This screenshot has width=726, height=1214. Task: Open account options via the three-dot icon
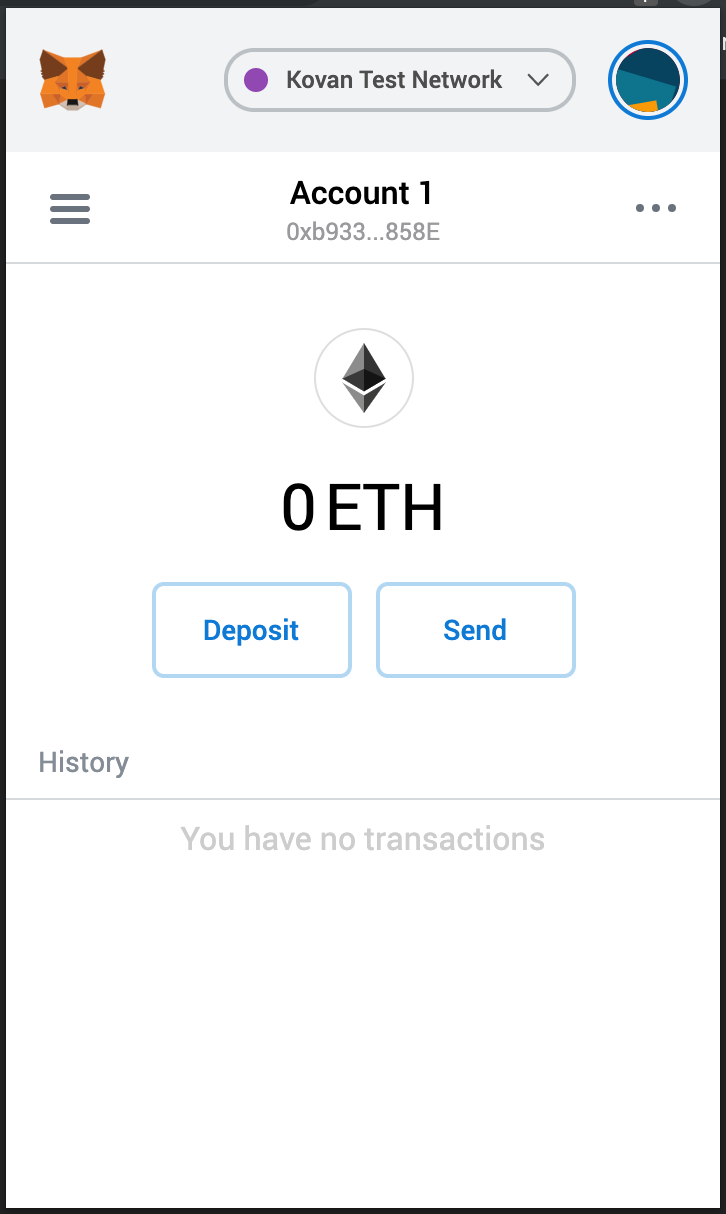point(656,208)
